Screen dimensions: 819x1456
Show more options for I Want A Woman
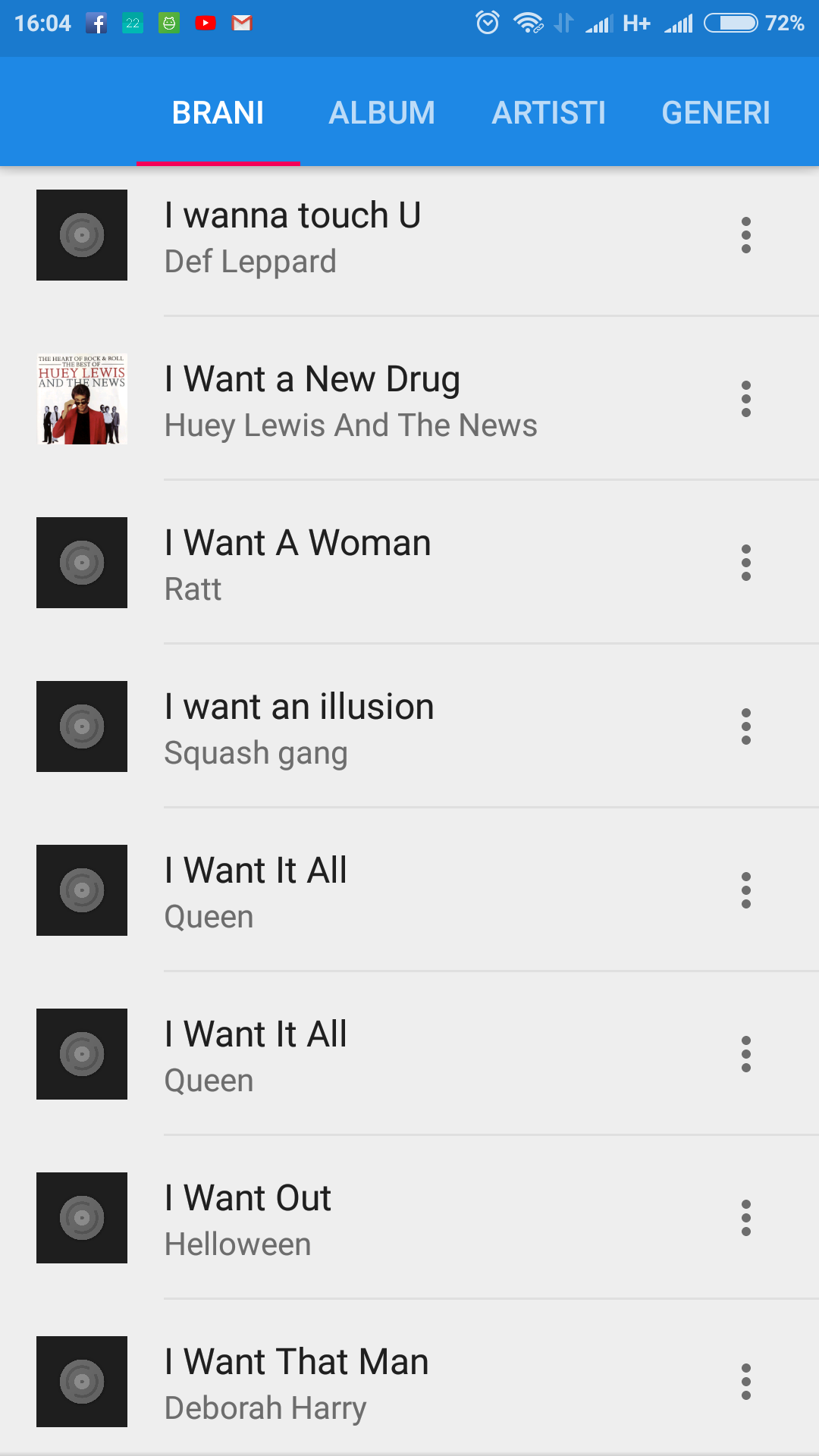[x=745, y=563]
